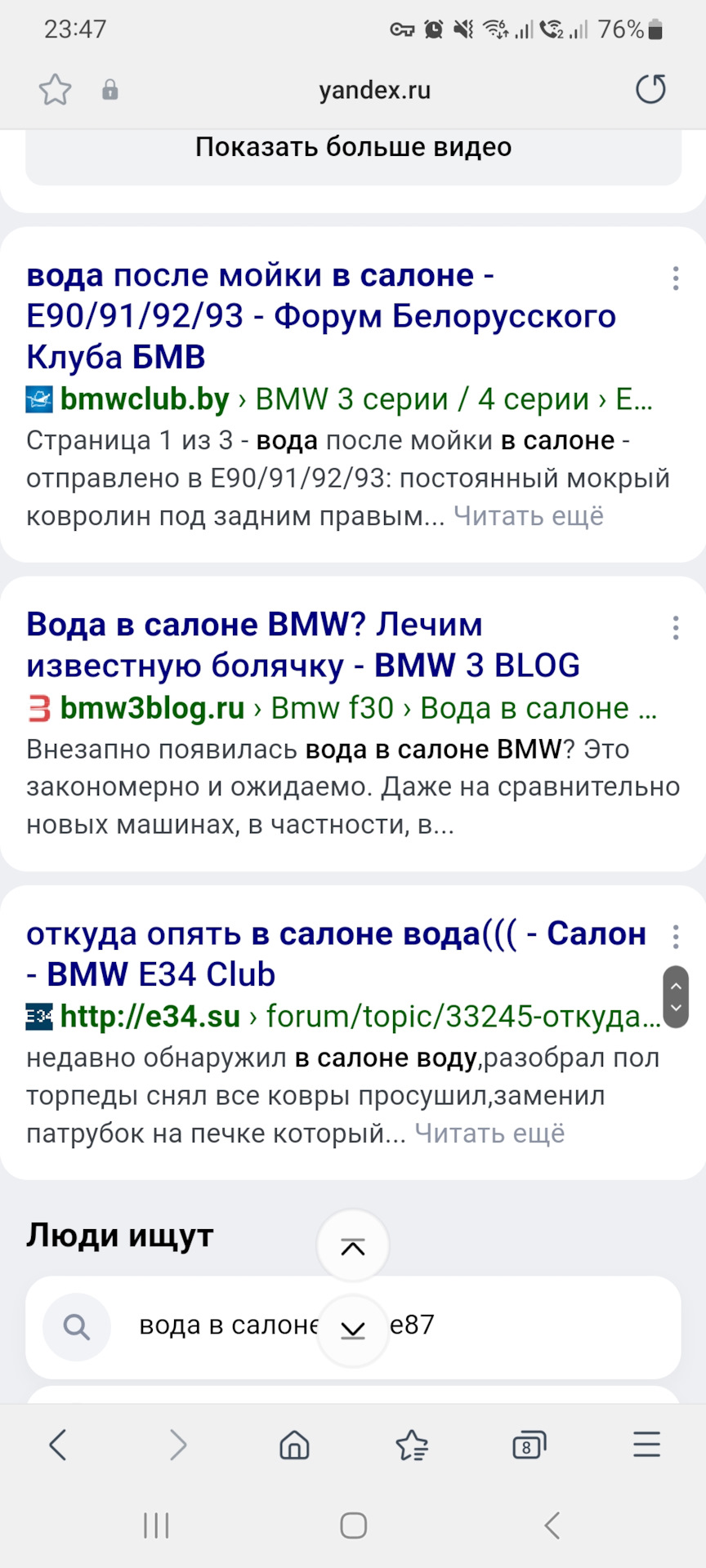Viewport: 706px width, 1568px height.
Task: Open options for the e34.su result
Action: tap(675, 936)
